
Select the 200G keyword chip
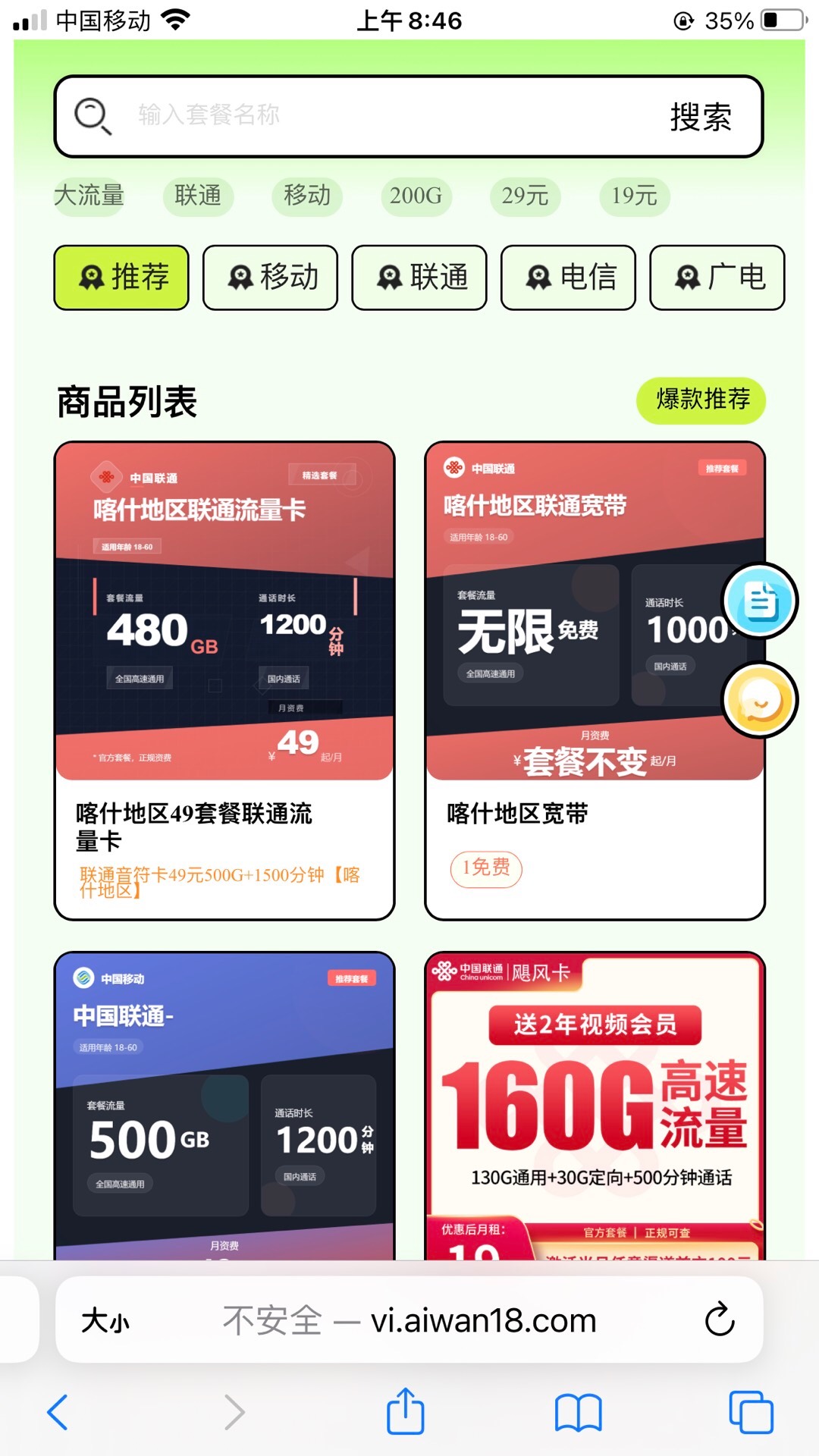(416, 196)
